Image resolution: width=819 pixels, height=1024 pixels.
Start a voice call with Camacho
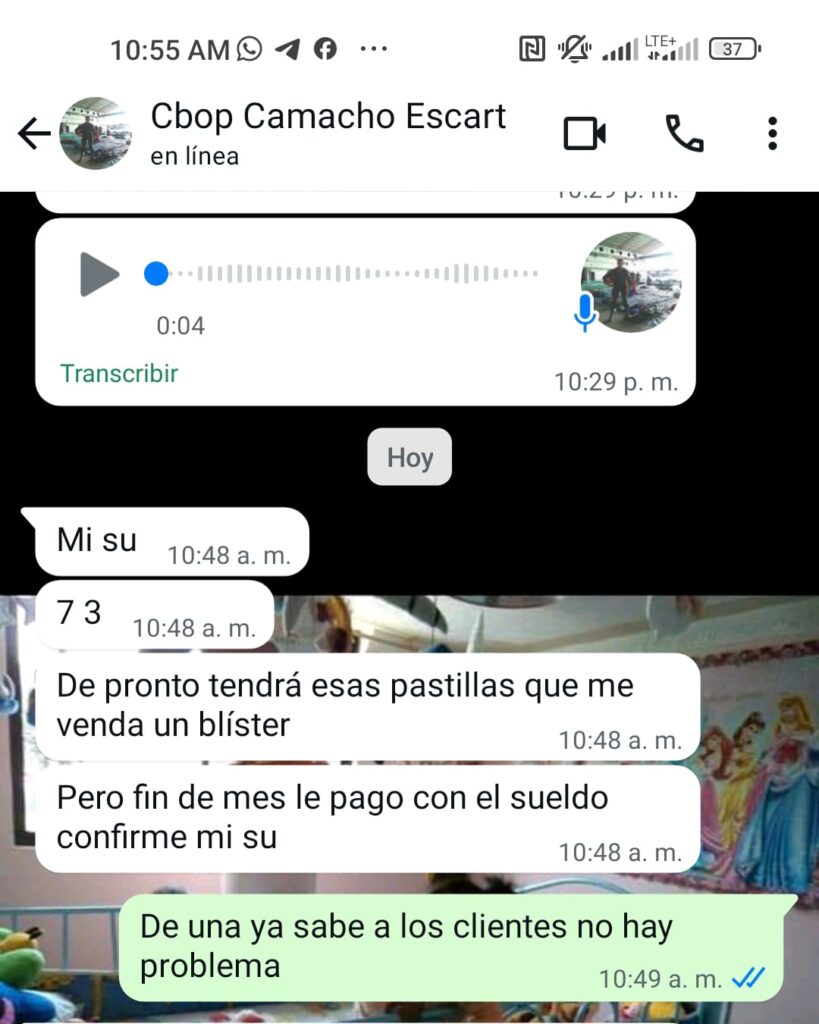[684, 133]
